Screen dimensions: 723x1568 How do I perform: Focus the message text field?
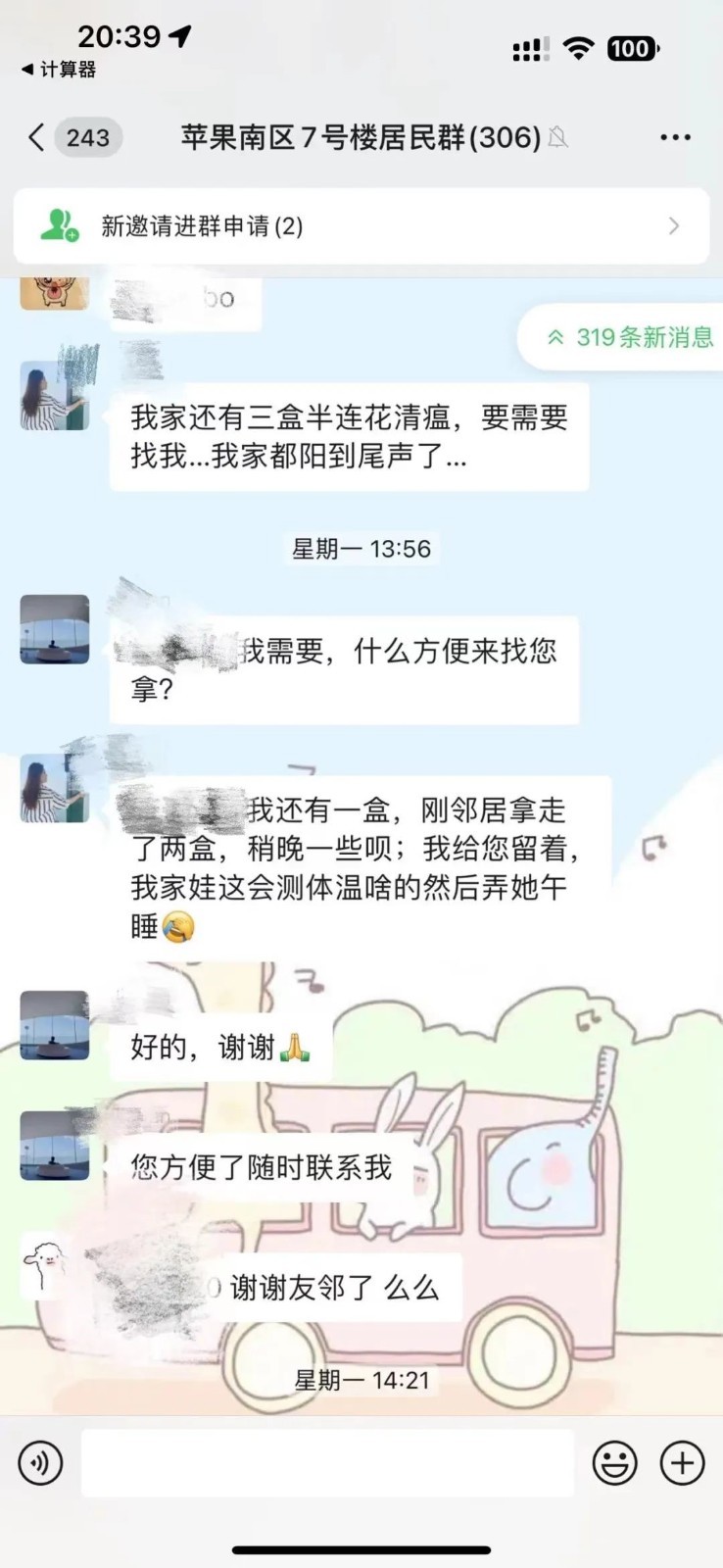coord(327,1463)
